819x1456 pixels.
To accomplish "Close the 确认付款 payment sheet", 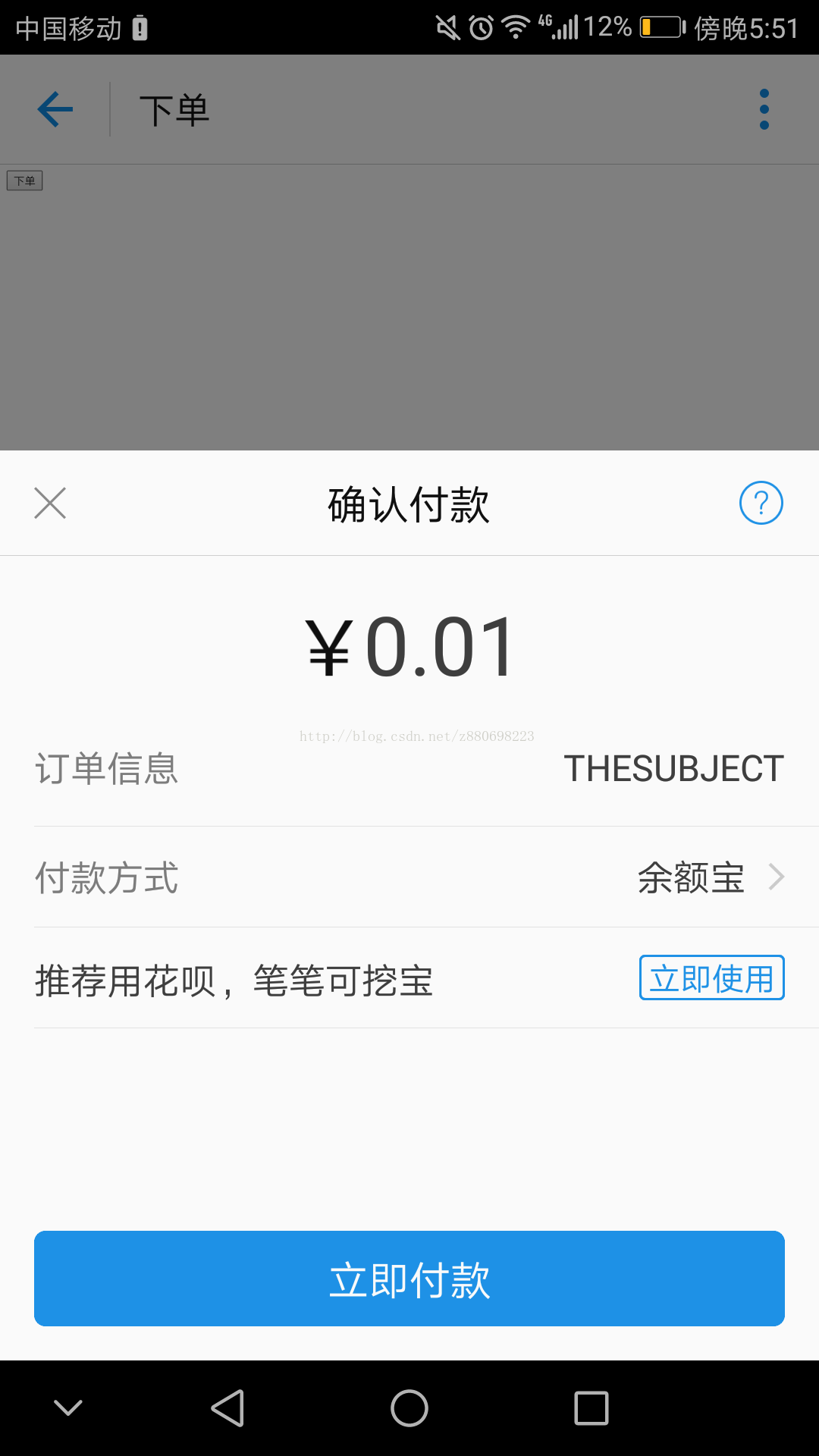I will [50, 503].
